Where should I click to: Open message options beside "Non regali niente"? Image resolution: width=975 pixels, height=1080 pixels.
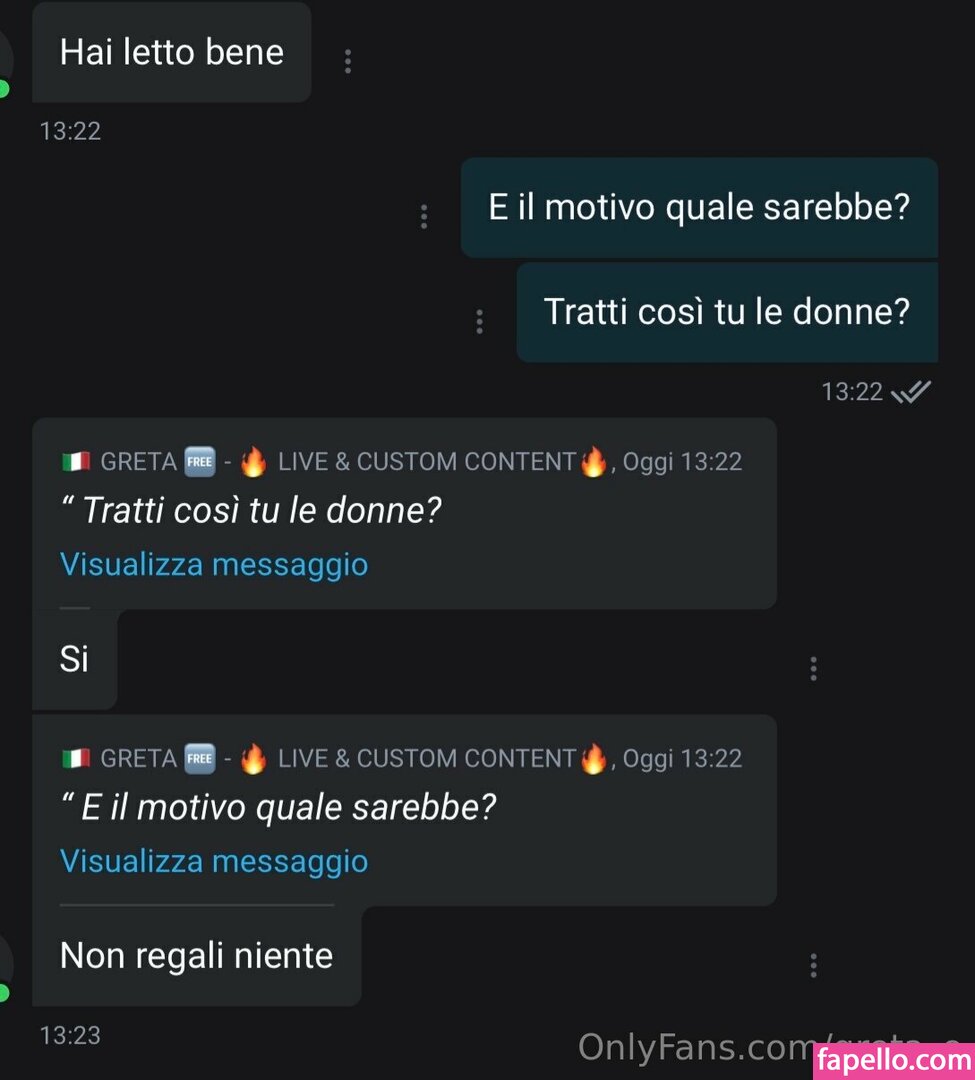(x=813, y=965)
